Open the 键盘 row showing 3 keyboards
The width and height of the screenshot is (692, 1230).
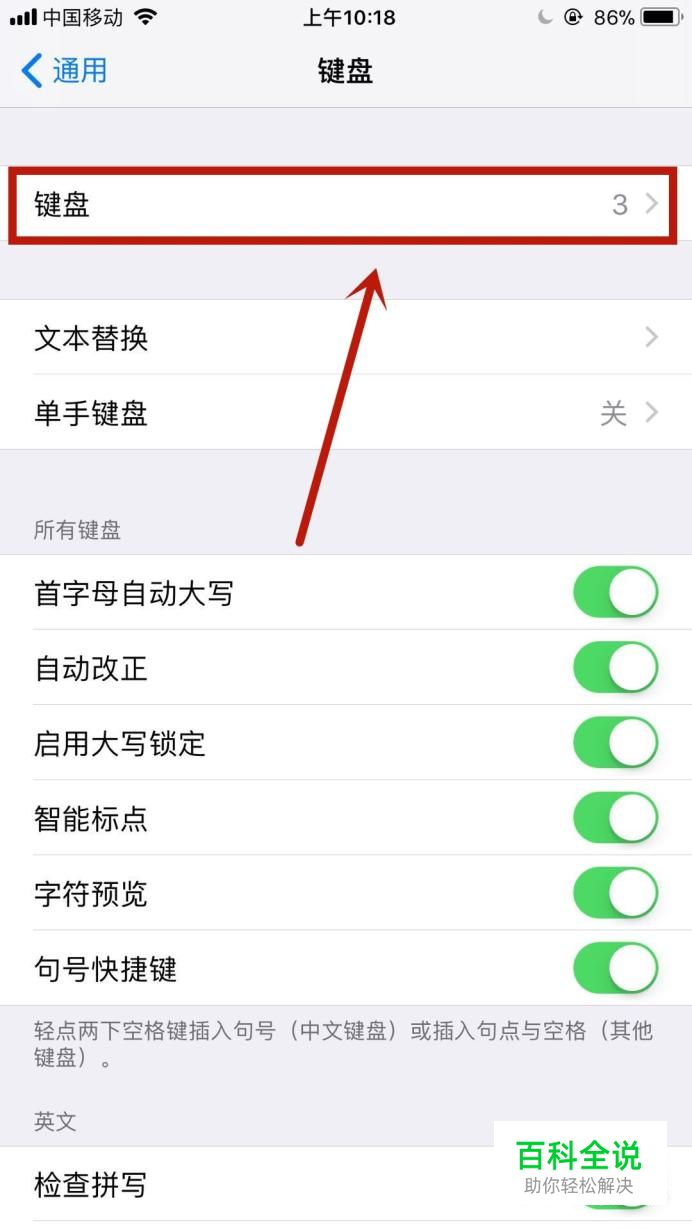pyautogui.click(x=346, y=205)
